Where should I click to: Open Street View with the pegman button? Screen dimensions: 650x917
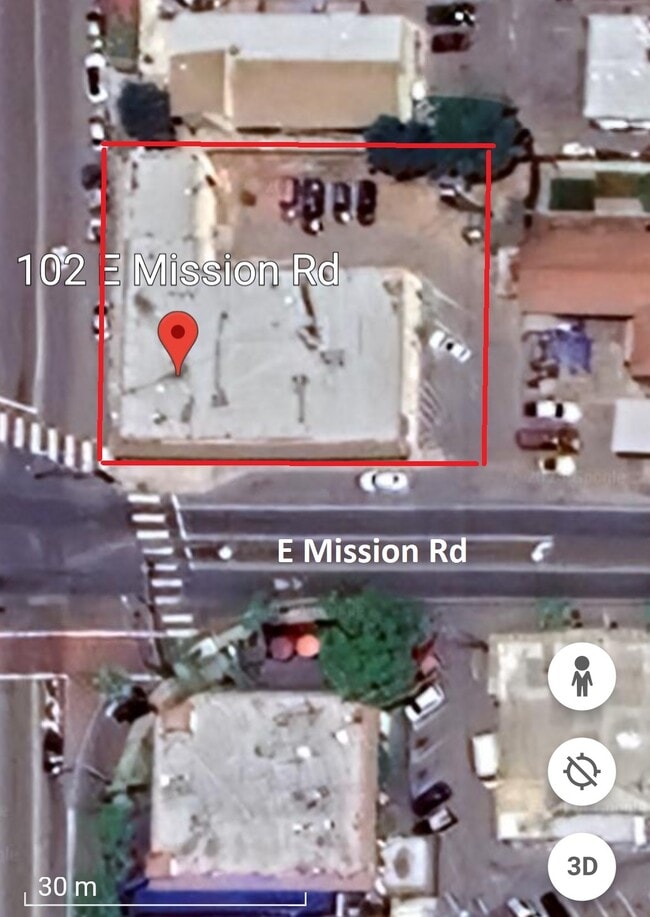(x=582, y=679)
